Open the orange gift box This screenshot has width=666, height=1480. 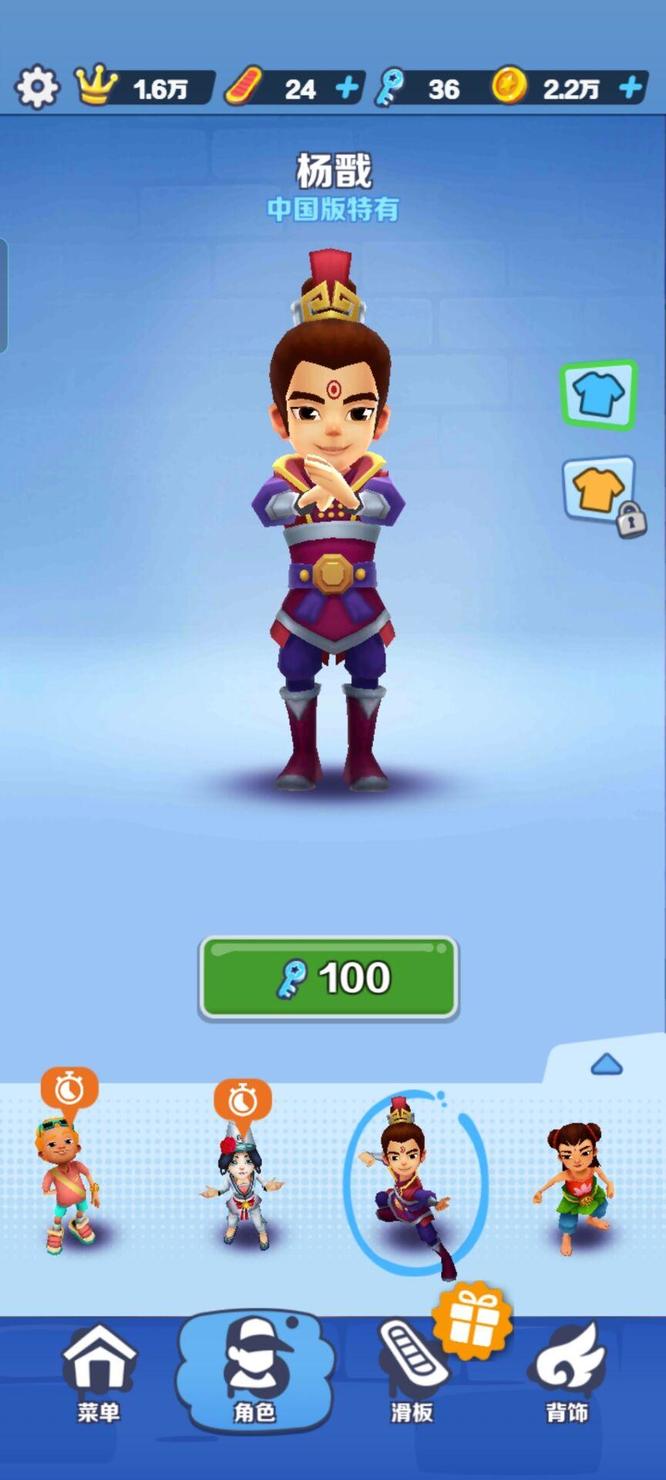click(x=473, y=1320)
